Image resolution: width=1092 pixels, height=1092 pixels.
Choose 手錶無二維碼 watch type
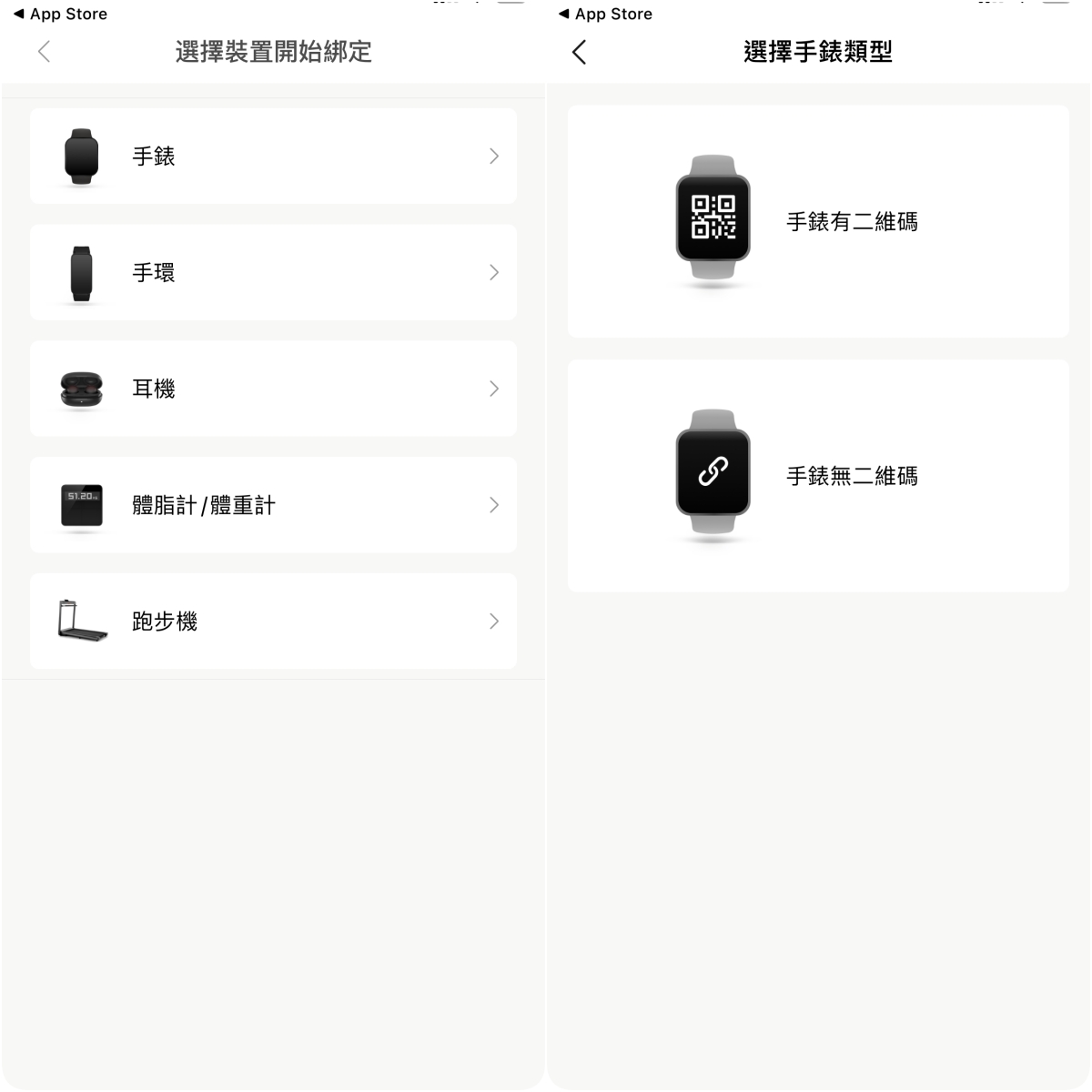tap(817, 475)
